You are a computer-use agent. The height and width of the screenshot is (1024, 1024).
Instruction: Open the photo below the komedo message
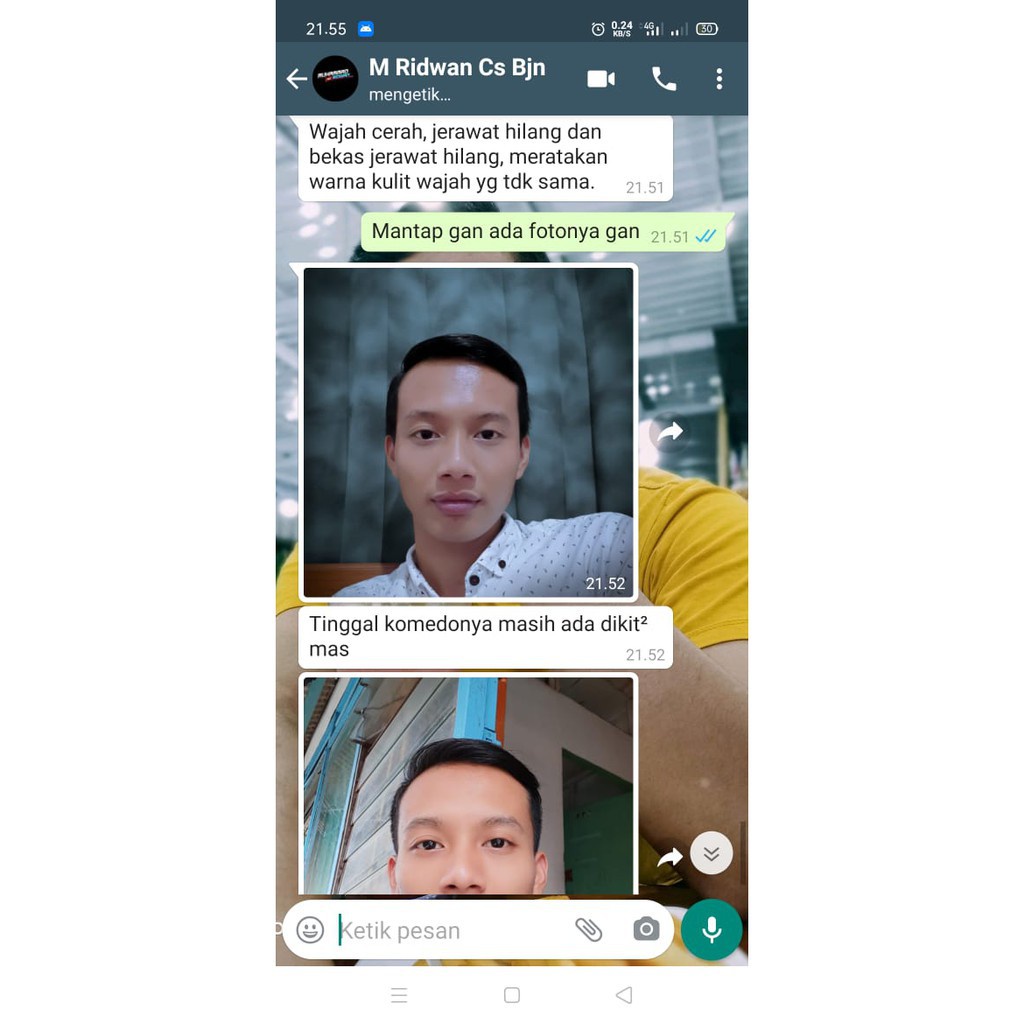[x=468, y=785]
